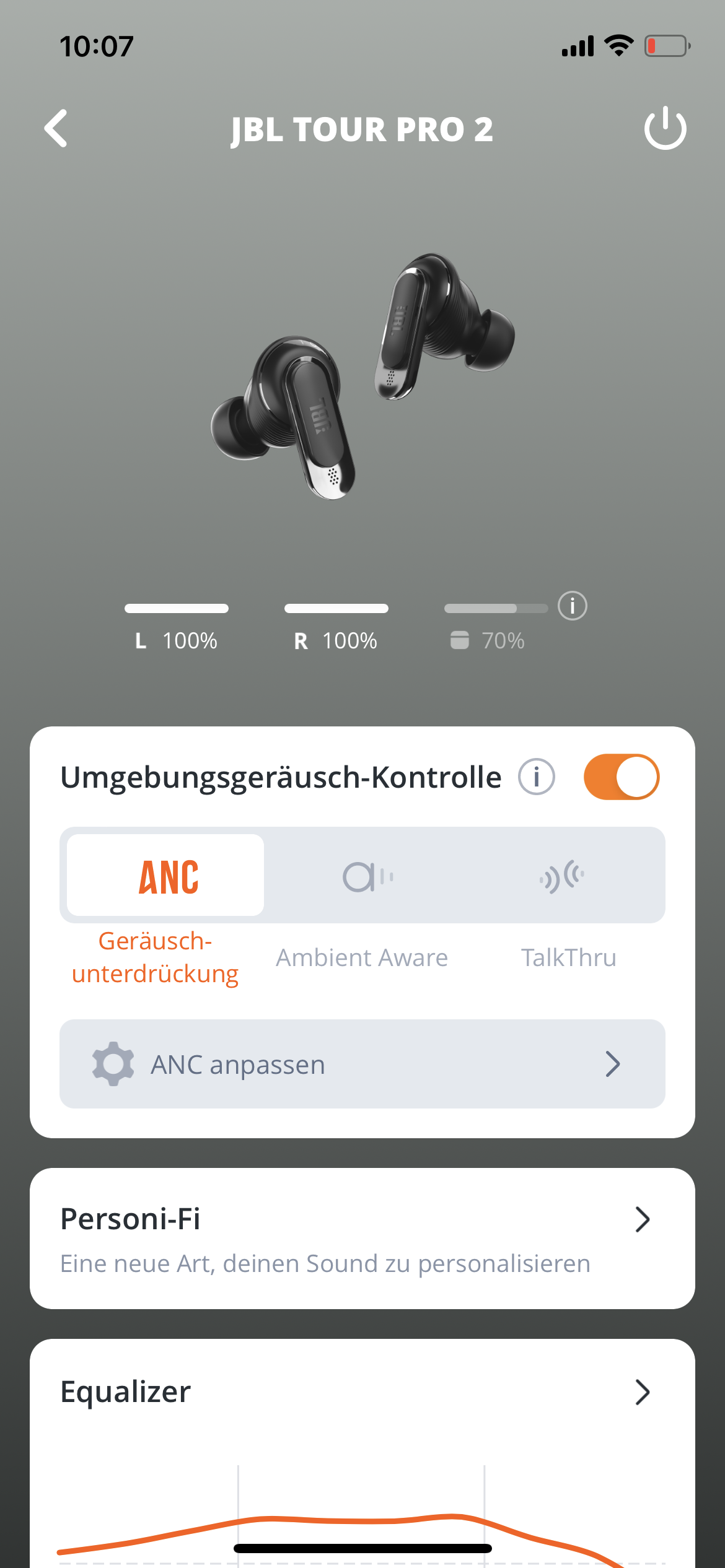
Task: Disable the Umgebungsgeräusch-Kontrolle switch
Action: (621, 777)
